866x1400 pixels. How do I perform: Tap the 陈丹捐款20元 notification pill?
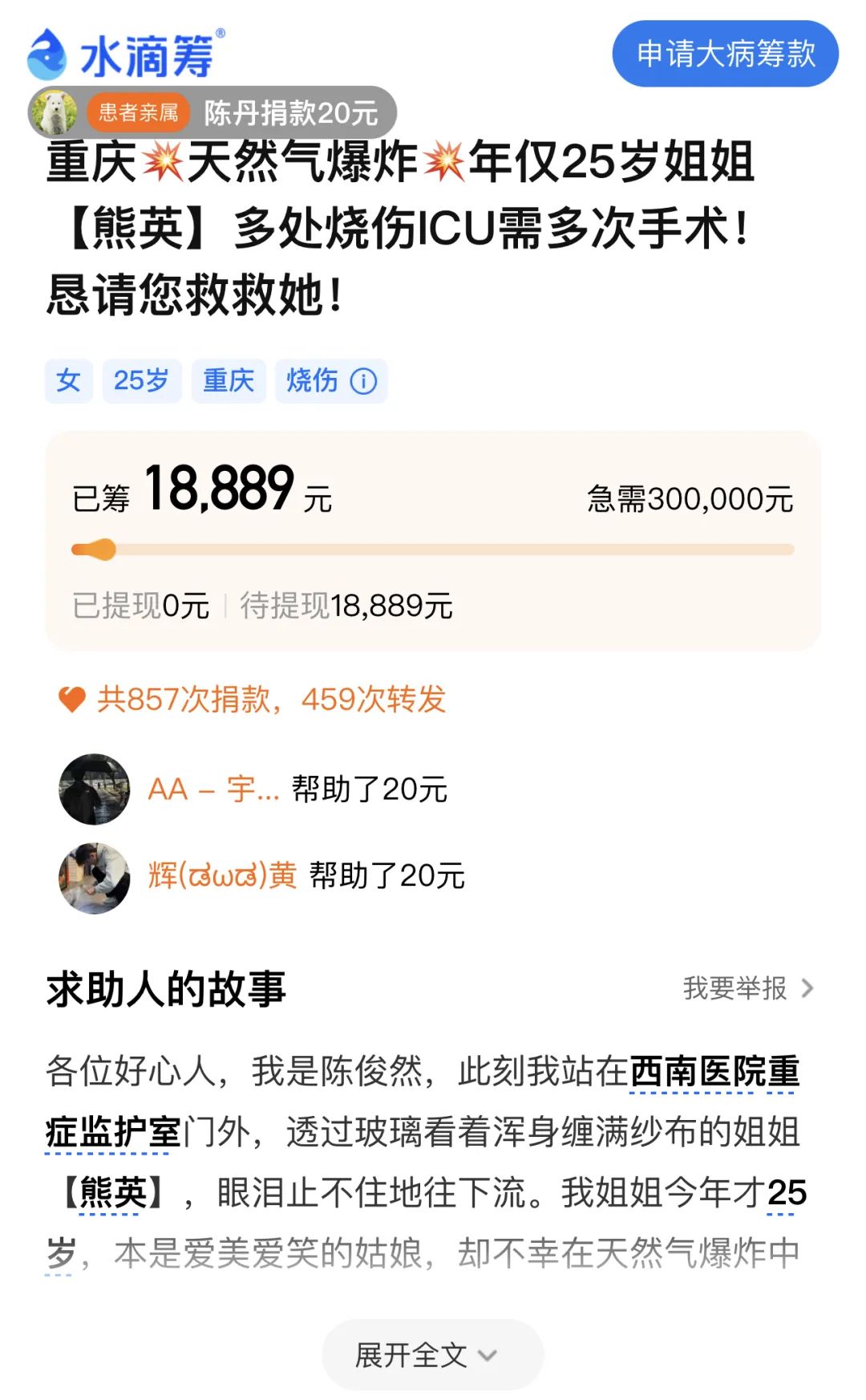point(212,113)
